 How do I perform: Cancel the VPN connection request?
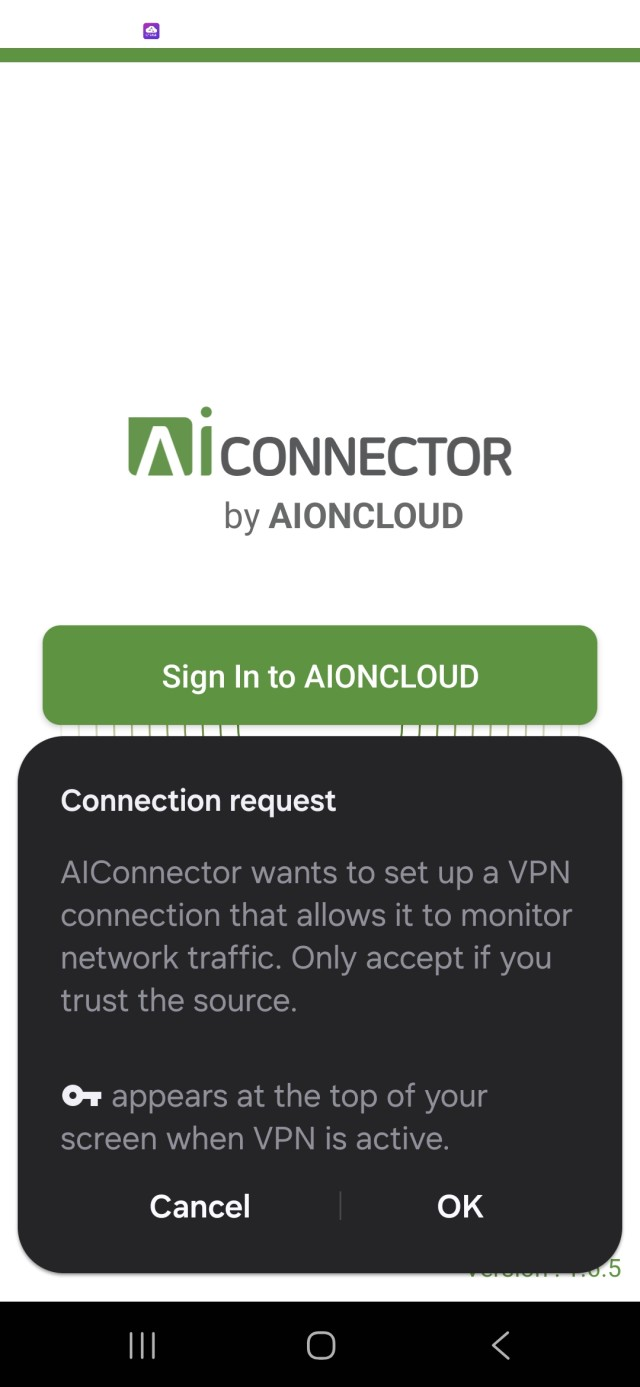[200, 1206]
